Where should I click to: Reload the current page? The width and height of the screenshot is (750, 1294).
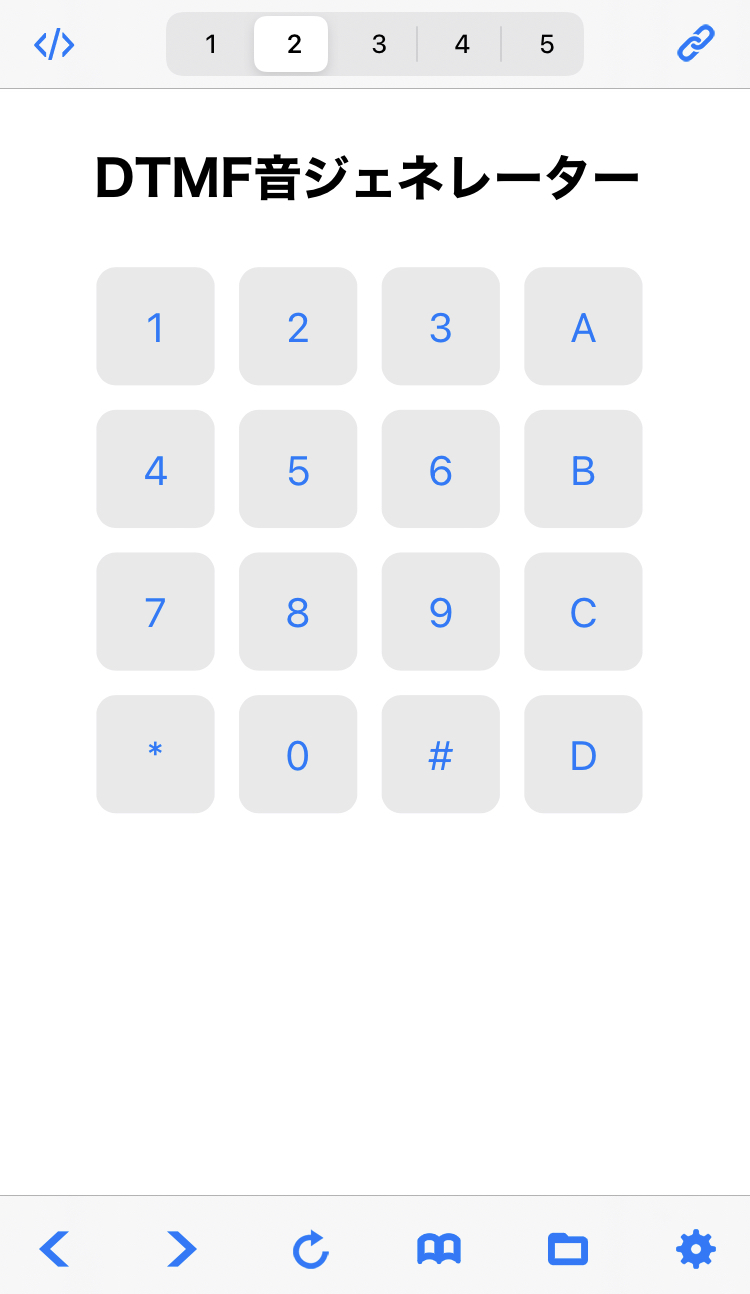pyautogui.click(x=311, y=1249)
